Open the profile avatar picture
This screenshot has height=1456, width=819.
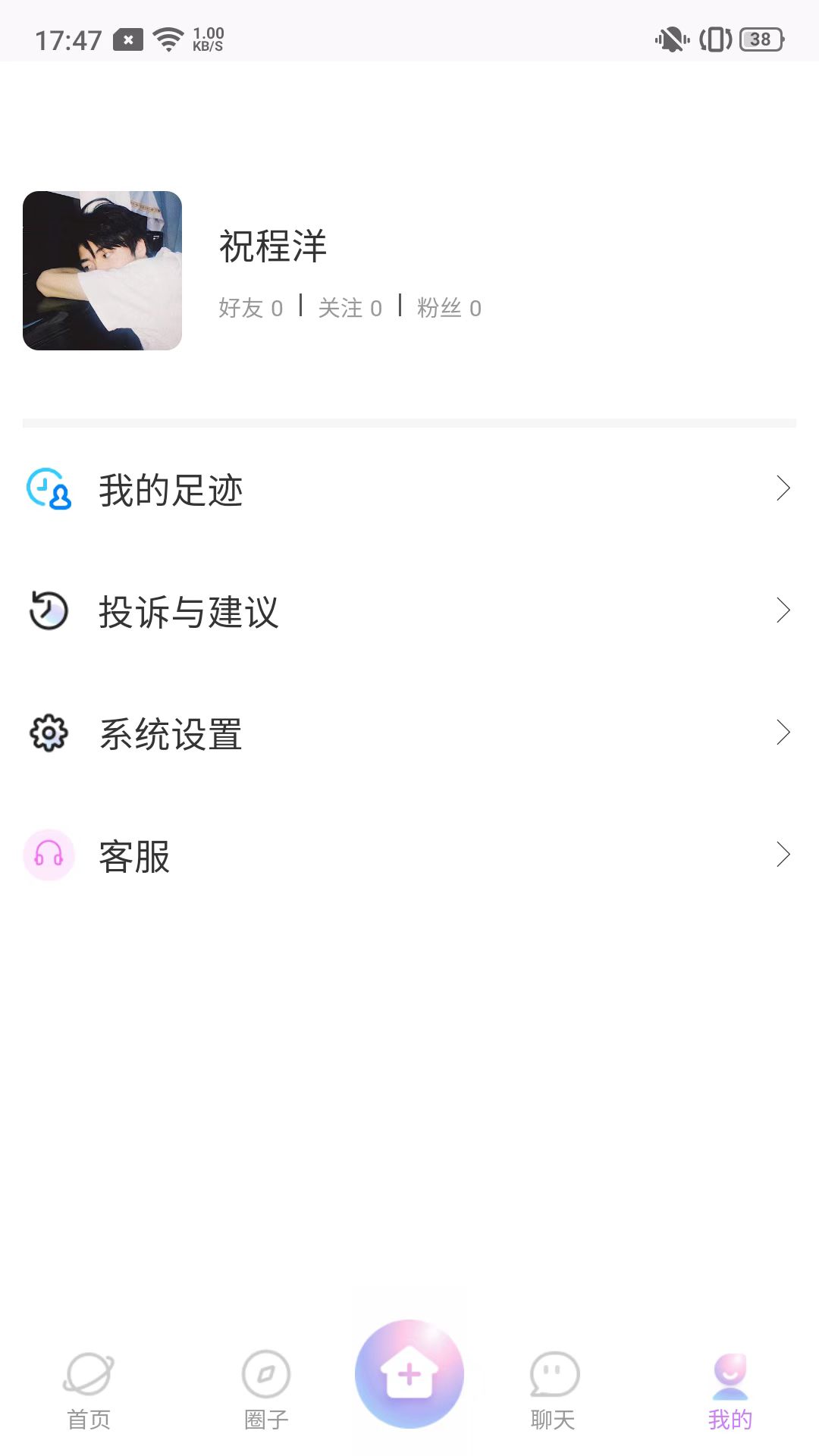(102, 271)
